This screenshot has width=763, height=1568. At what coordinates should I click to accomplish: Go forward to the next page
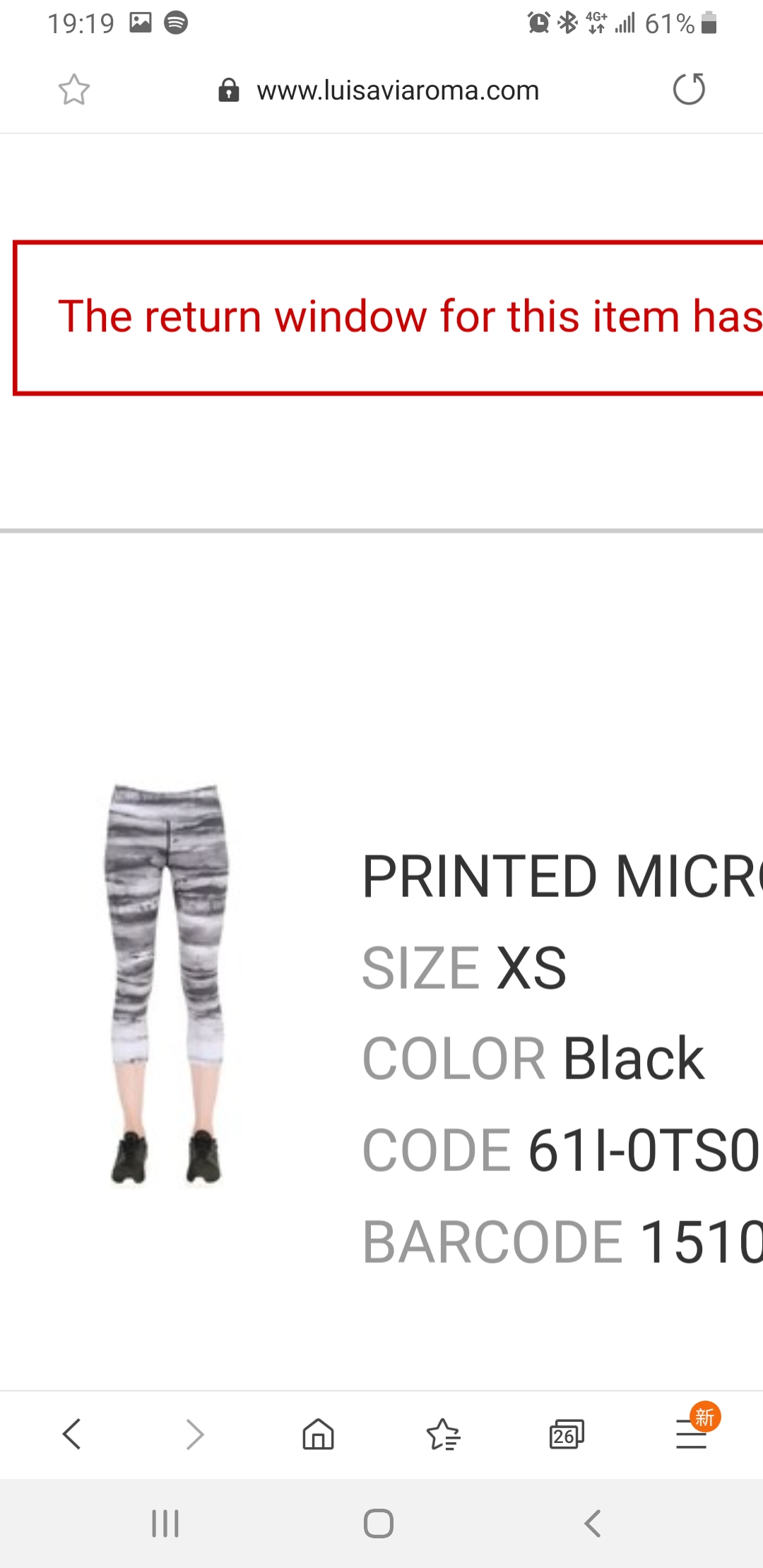tap(194, 1434)
